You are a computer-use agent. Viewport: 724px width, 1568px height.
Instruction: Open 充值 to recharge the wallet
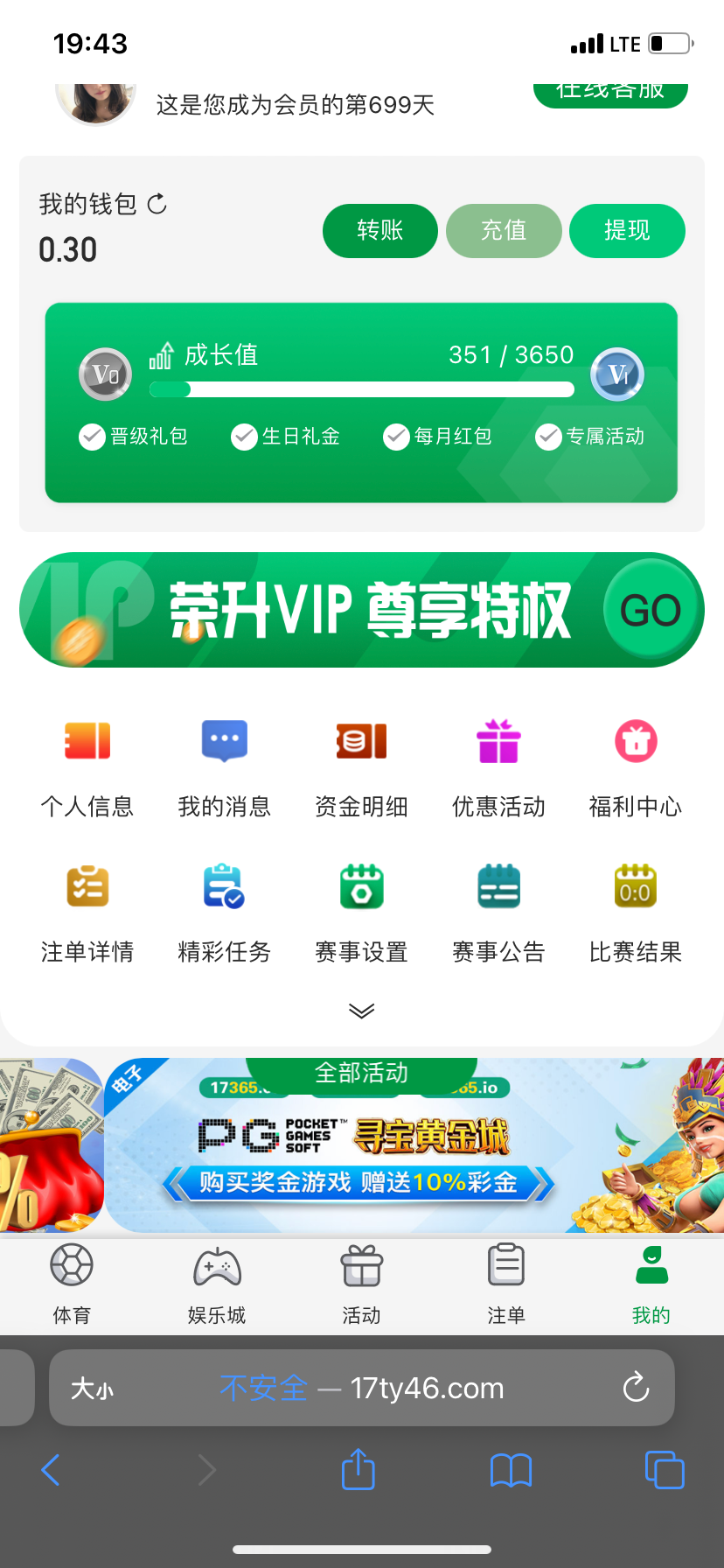pos(504,231)
